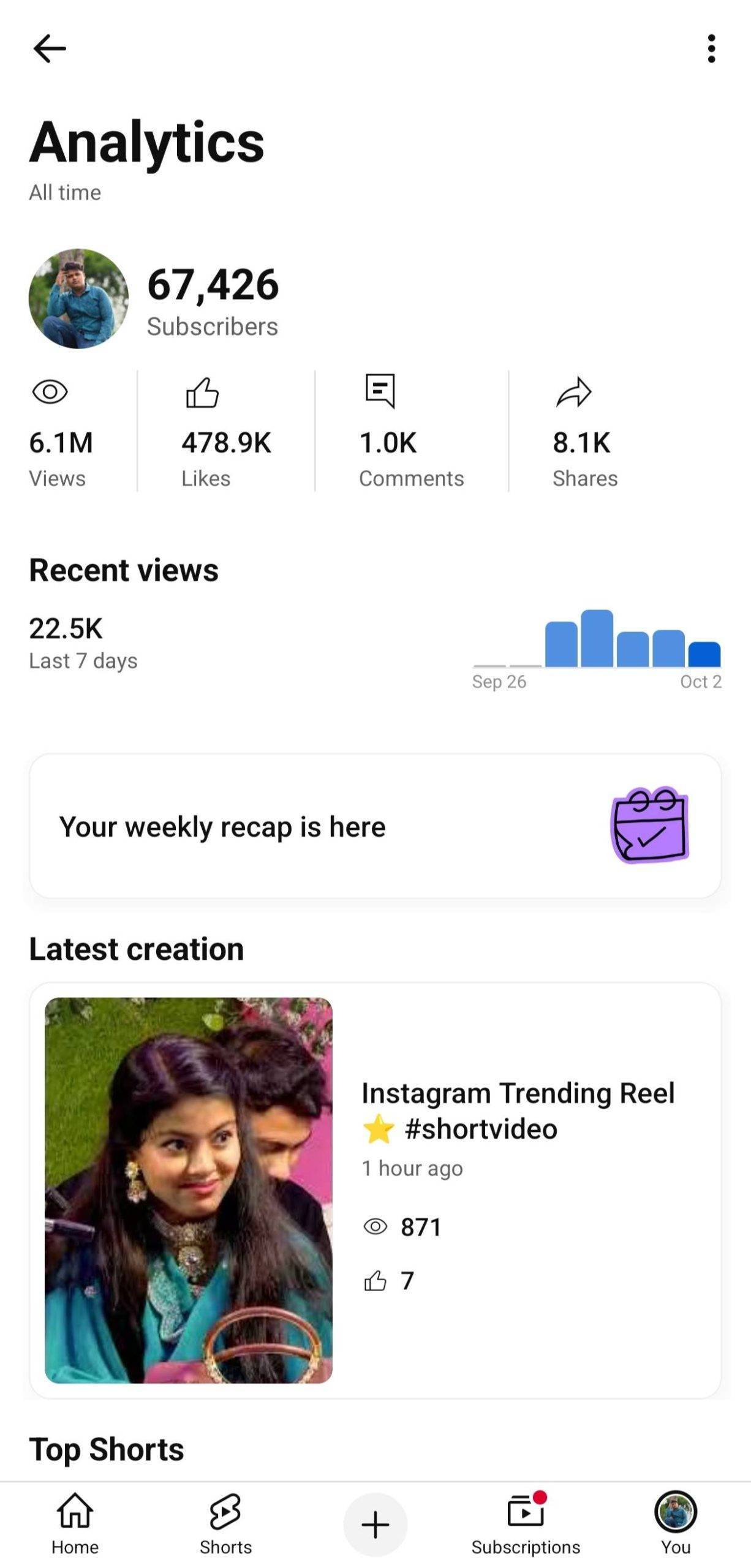Switch to the You tab
The image size is (751, 1568).
[675, 1523]
